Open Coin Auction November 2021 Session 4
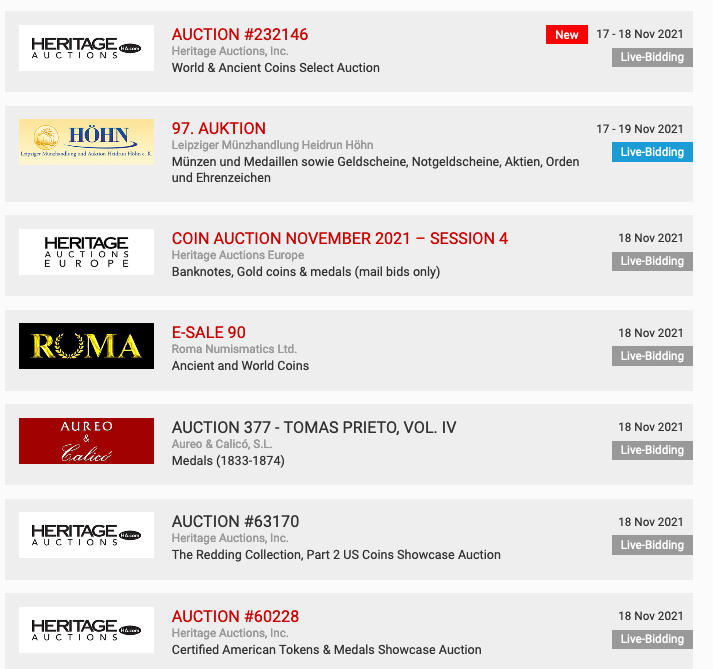 pyautogui.click(x=339, y=238)
